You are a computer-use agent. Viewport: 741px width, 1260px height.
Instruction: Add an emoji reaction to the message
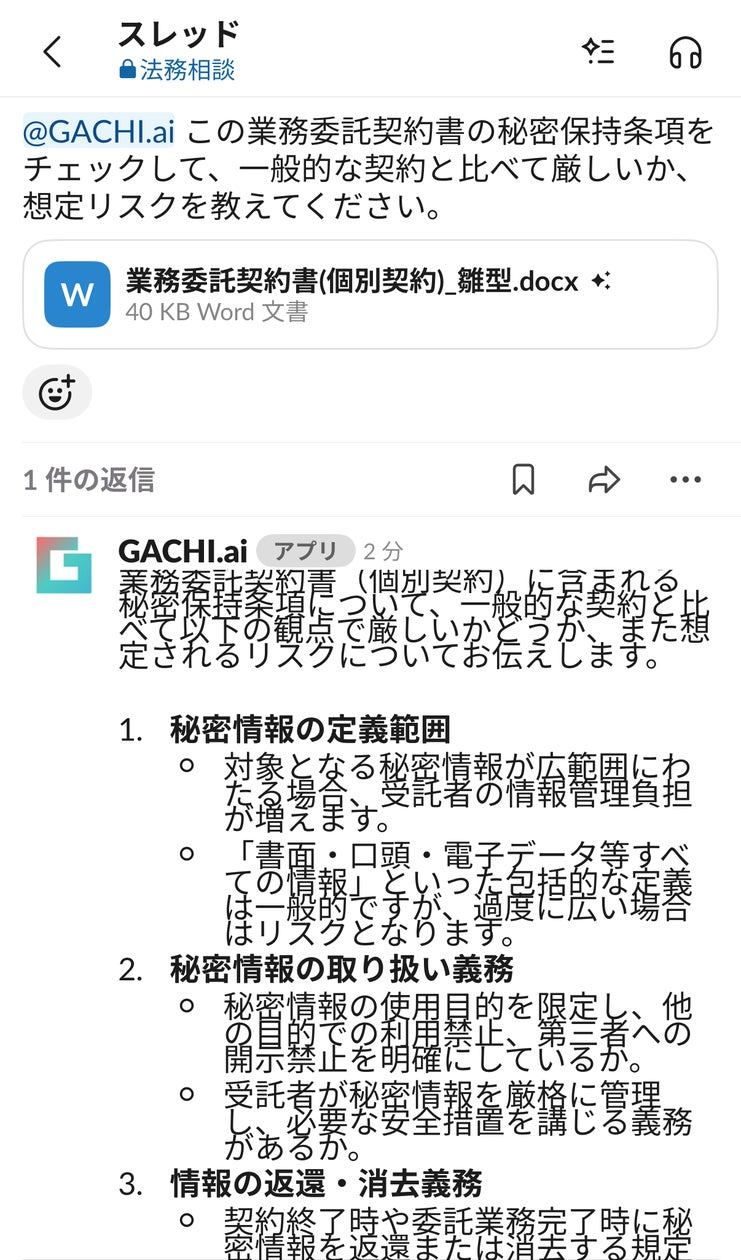tap(57, 392)
